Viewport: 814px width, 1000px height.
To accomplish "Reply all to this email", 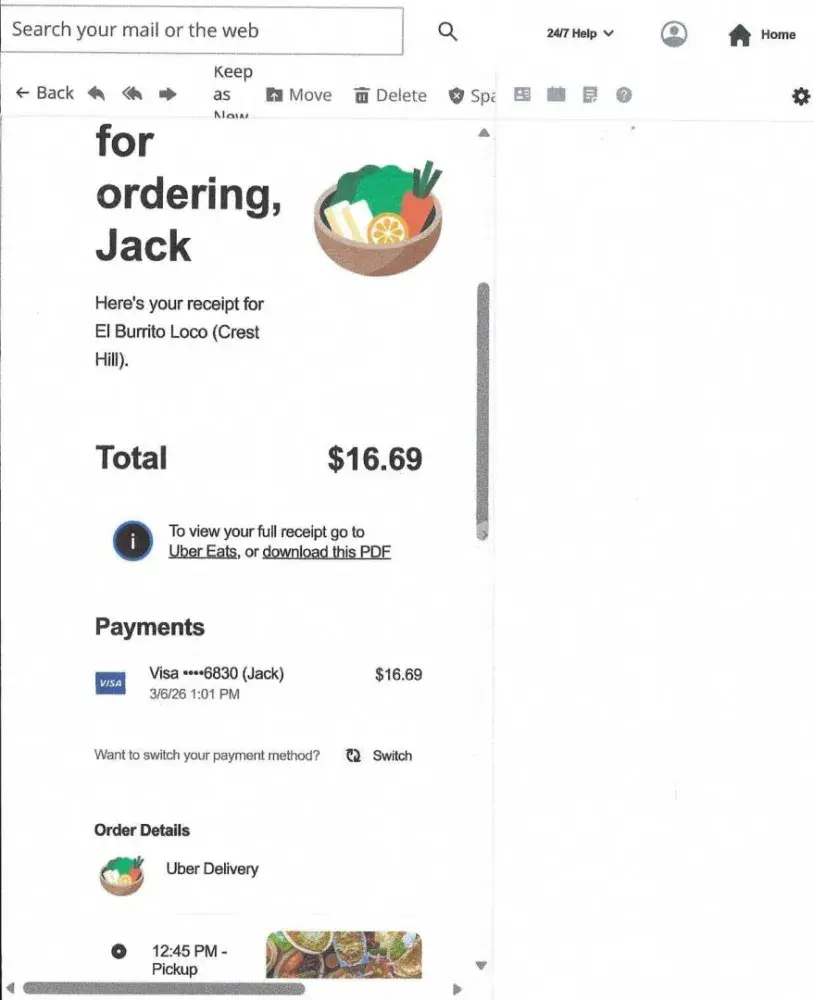I will pyautogui.click(x=132, y=94).
